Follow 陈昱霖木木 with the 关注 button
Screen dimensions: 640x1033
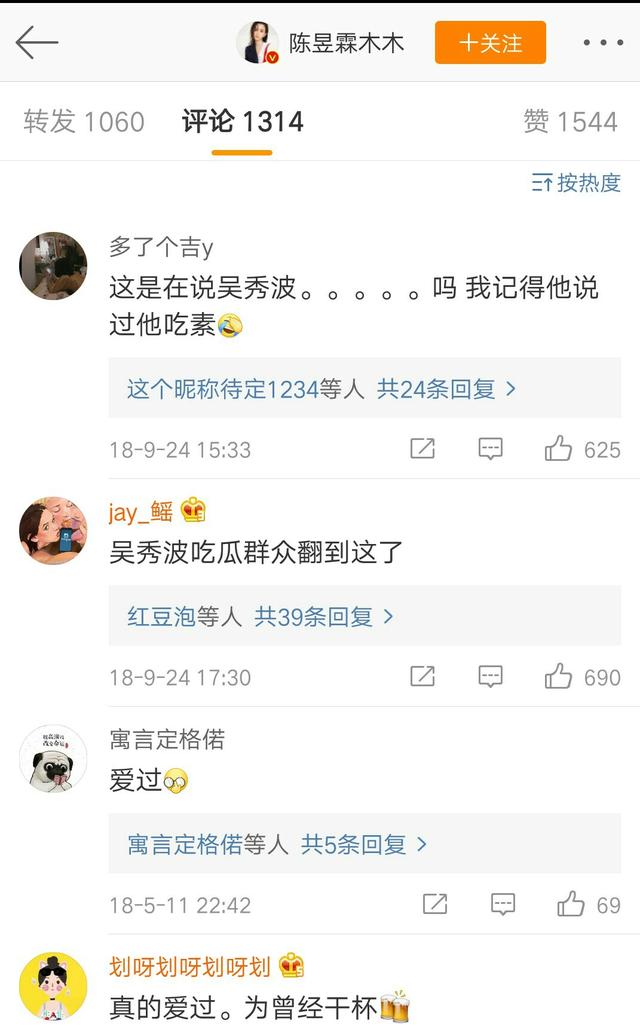tap(490, 43)
